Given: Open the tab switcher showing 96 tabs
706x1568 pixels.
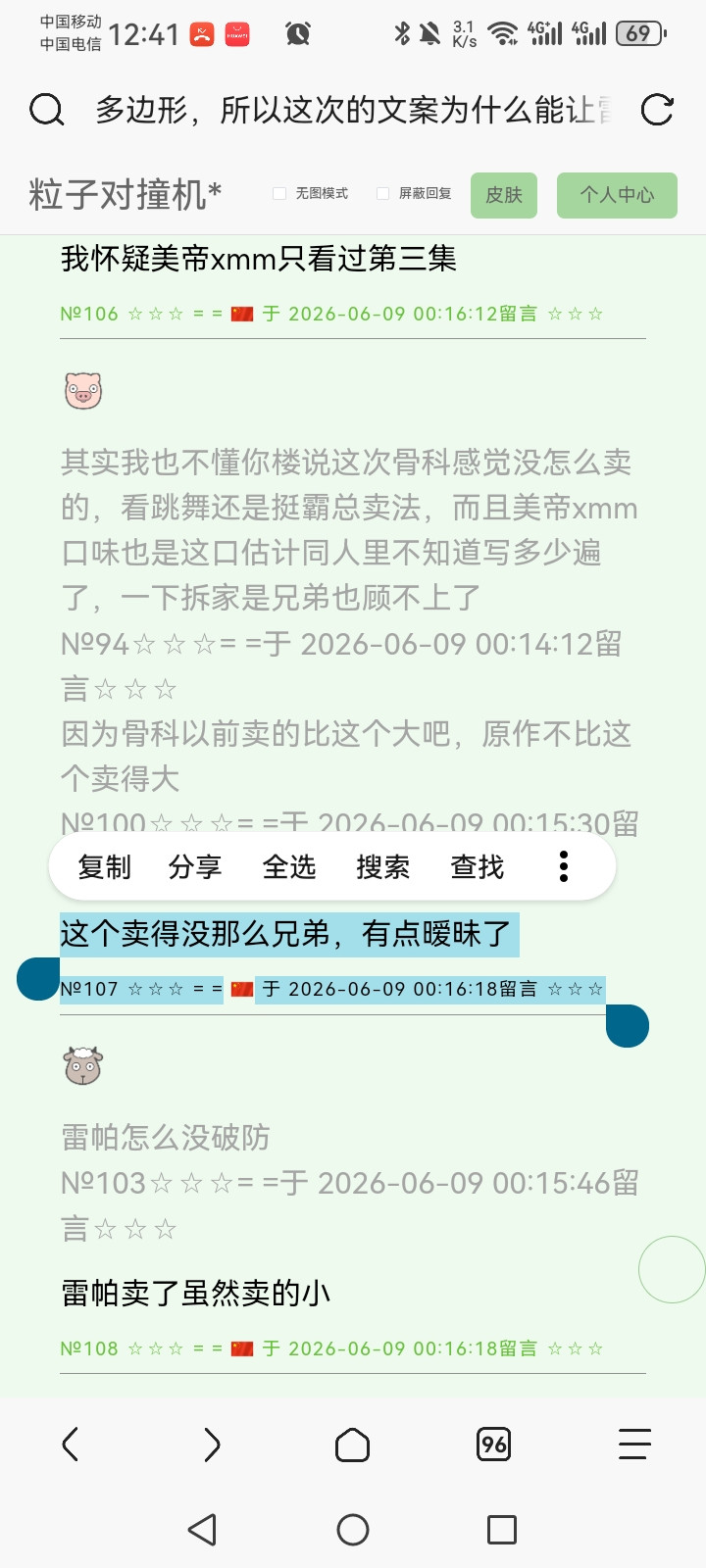Looking at the screenshot, I should click(x=494, y=1445).
